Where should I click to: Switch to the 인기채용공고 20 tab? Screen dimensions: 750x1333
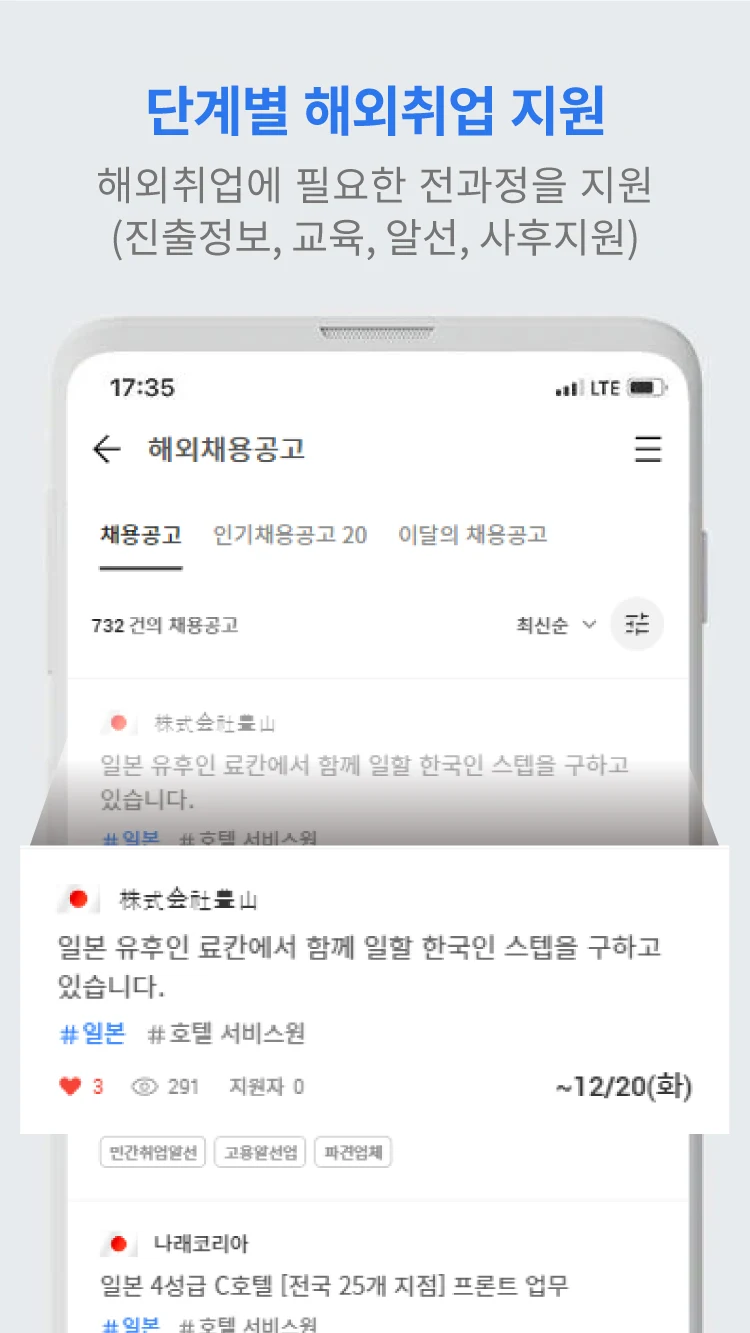pyautogui.click(x=290, y=535)
